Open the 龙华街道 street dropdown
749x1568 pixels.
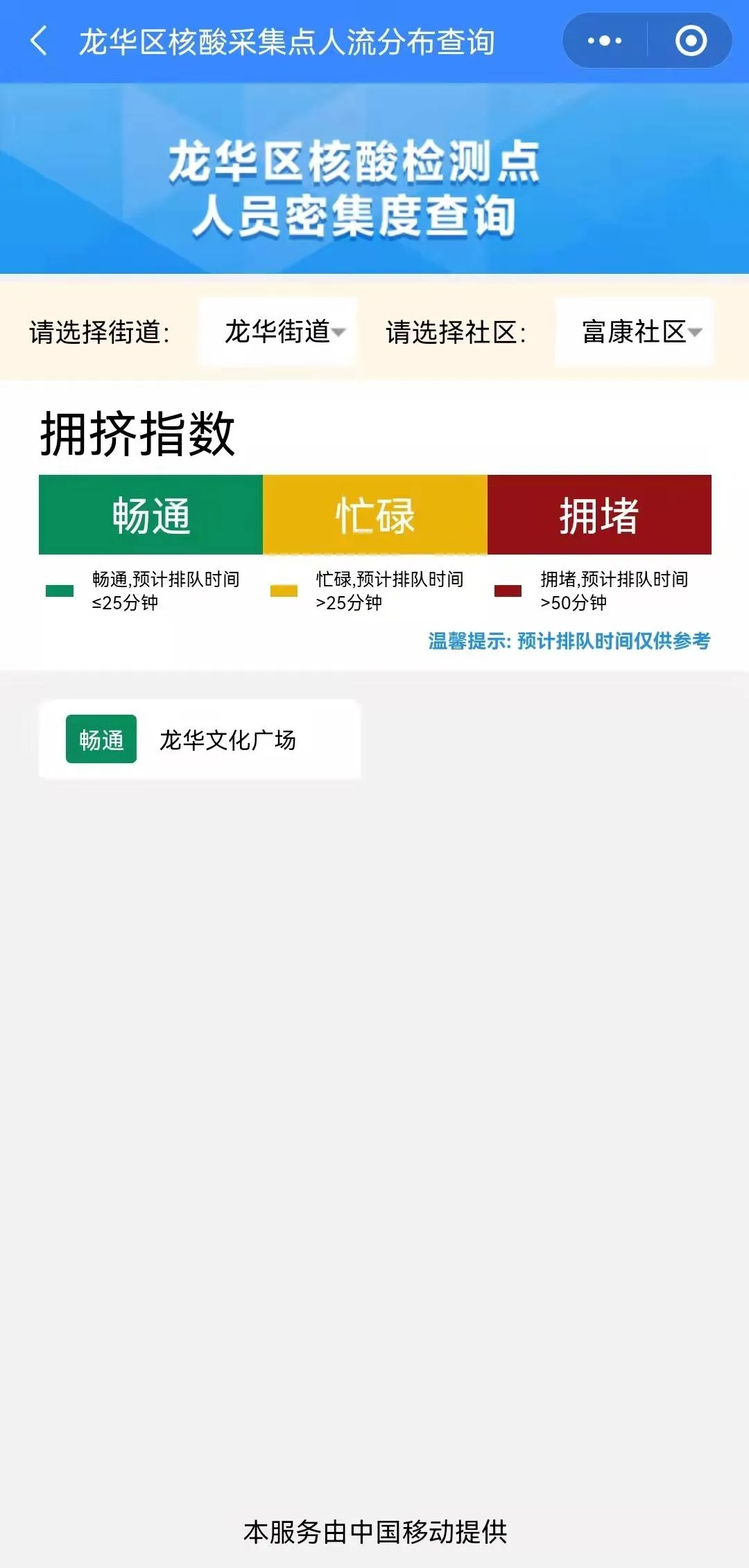[278, 332]
